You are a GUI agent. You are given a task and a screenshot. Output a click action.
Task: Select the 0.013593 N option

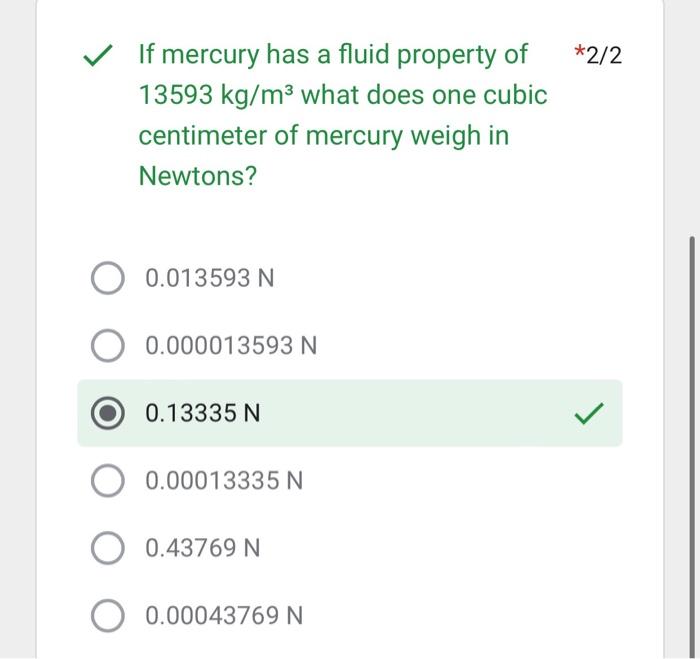coord(108,278)
